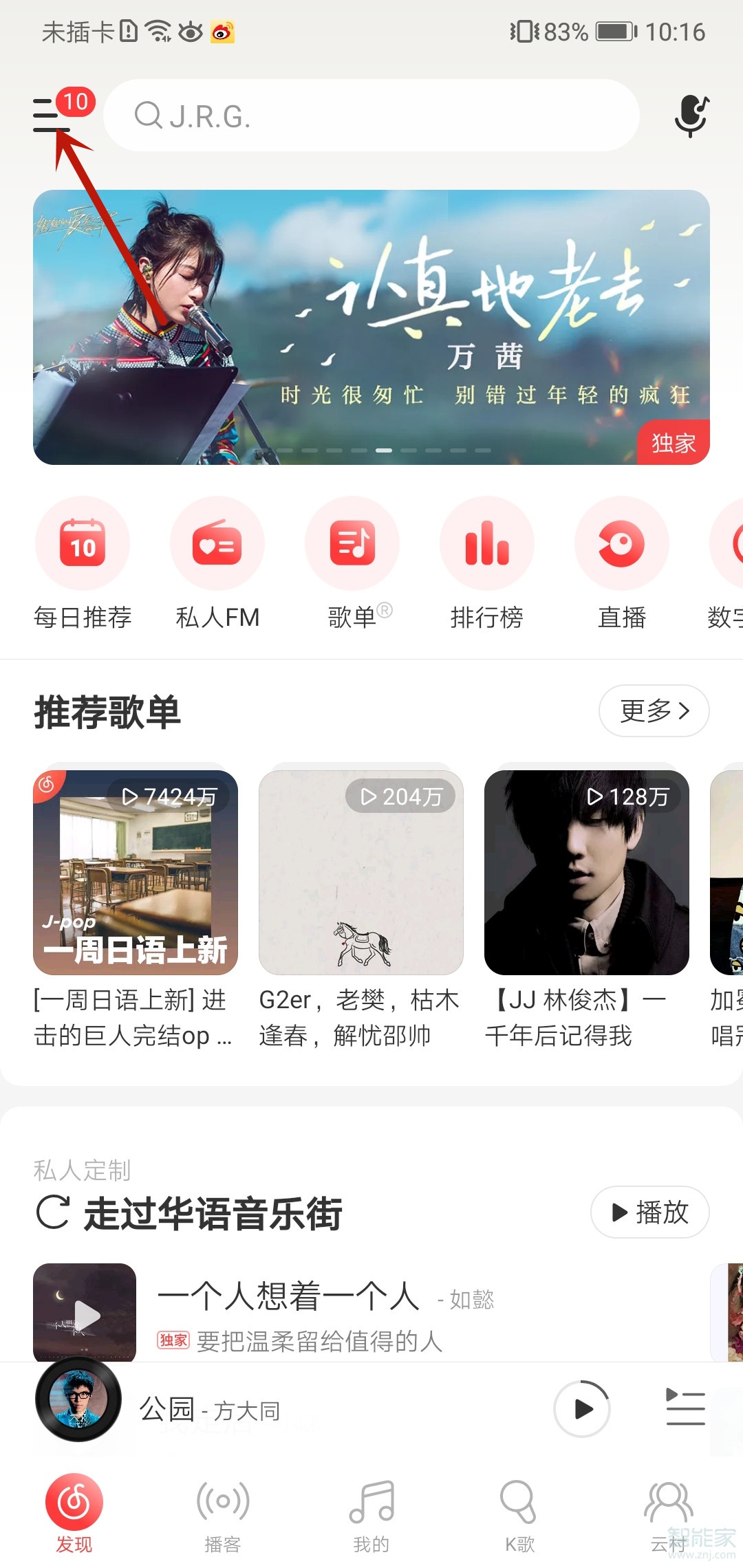Start a voice search
Viewport: 743px width, 1568px height.
pyautogui.click(x=691, y=116)
